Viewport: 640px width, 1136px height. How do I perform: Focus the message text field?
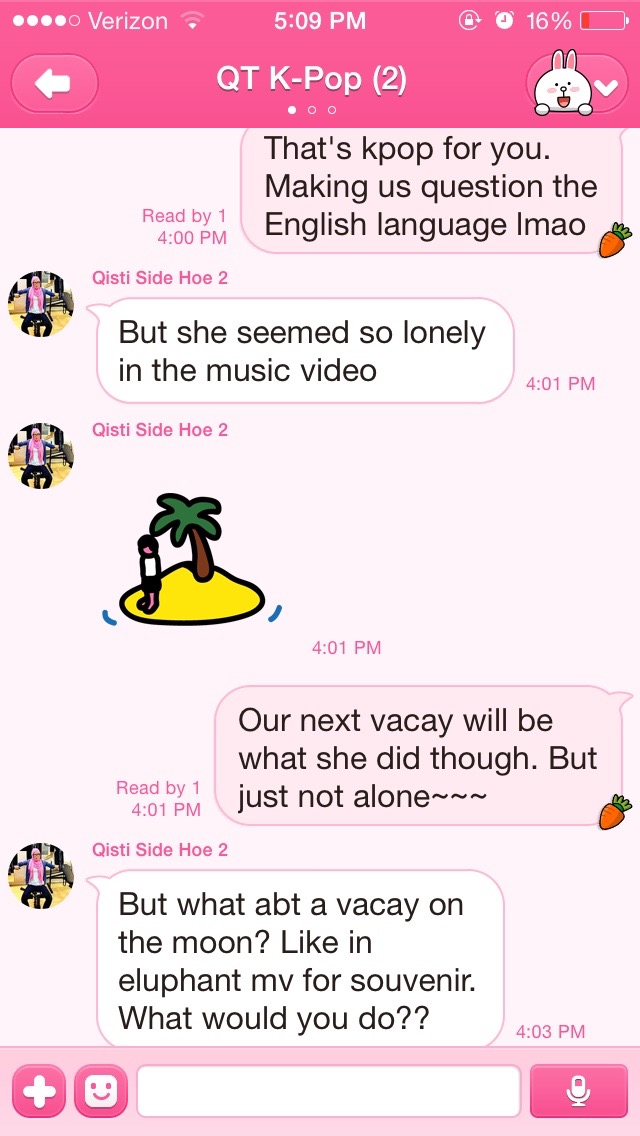(x=328, y=1091)
